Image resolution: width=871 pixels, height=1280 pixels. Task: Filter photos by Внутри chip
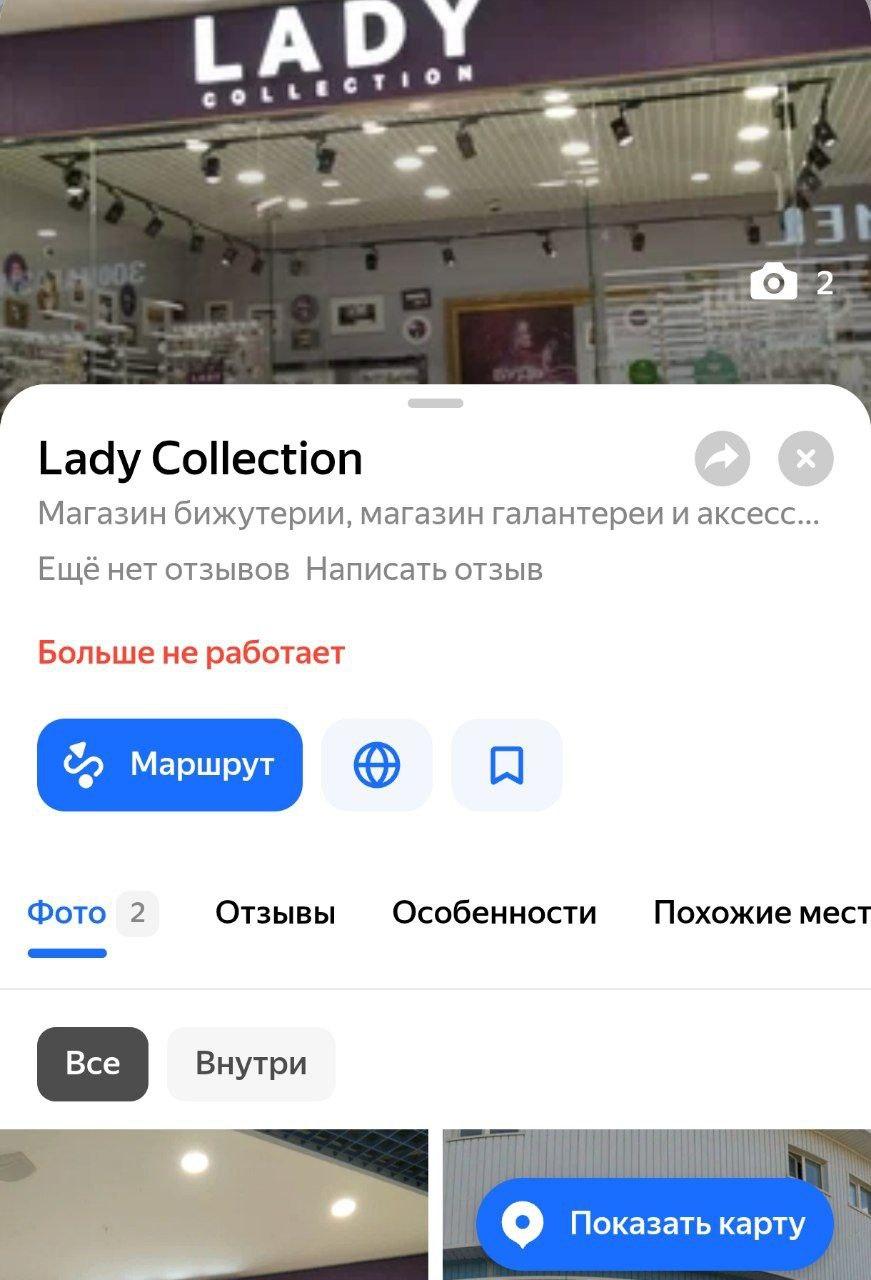(x=251, y=1063)
